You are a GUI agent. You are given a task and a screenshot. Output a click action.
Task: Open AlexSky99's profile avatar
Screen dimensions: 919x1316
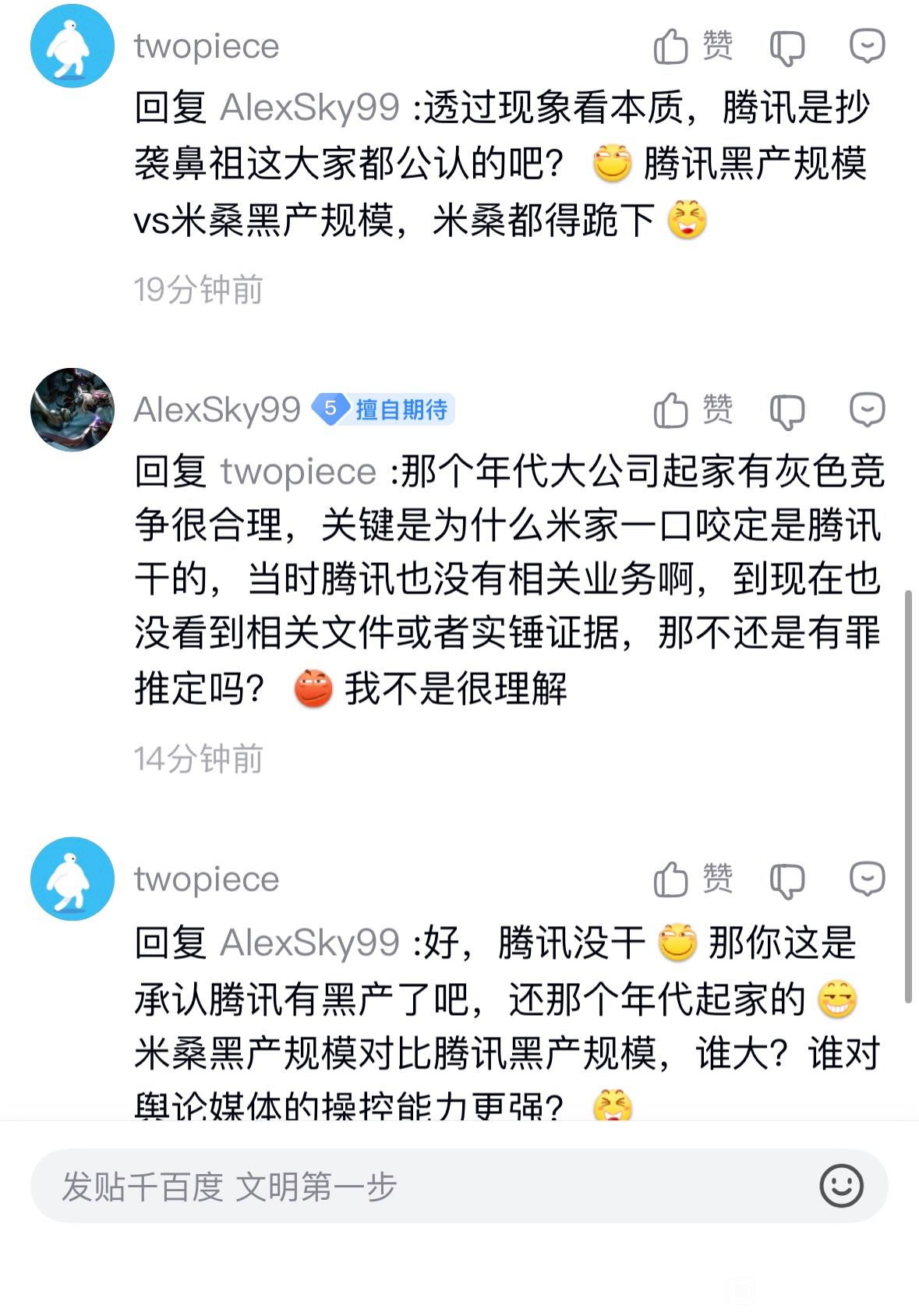72,409
